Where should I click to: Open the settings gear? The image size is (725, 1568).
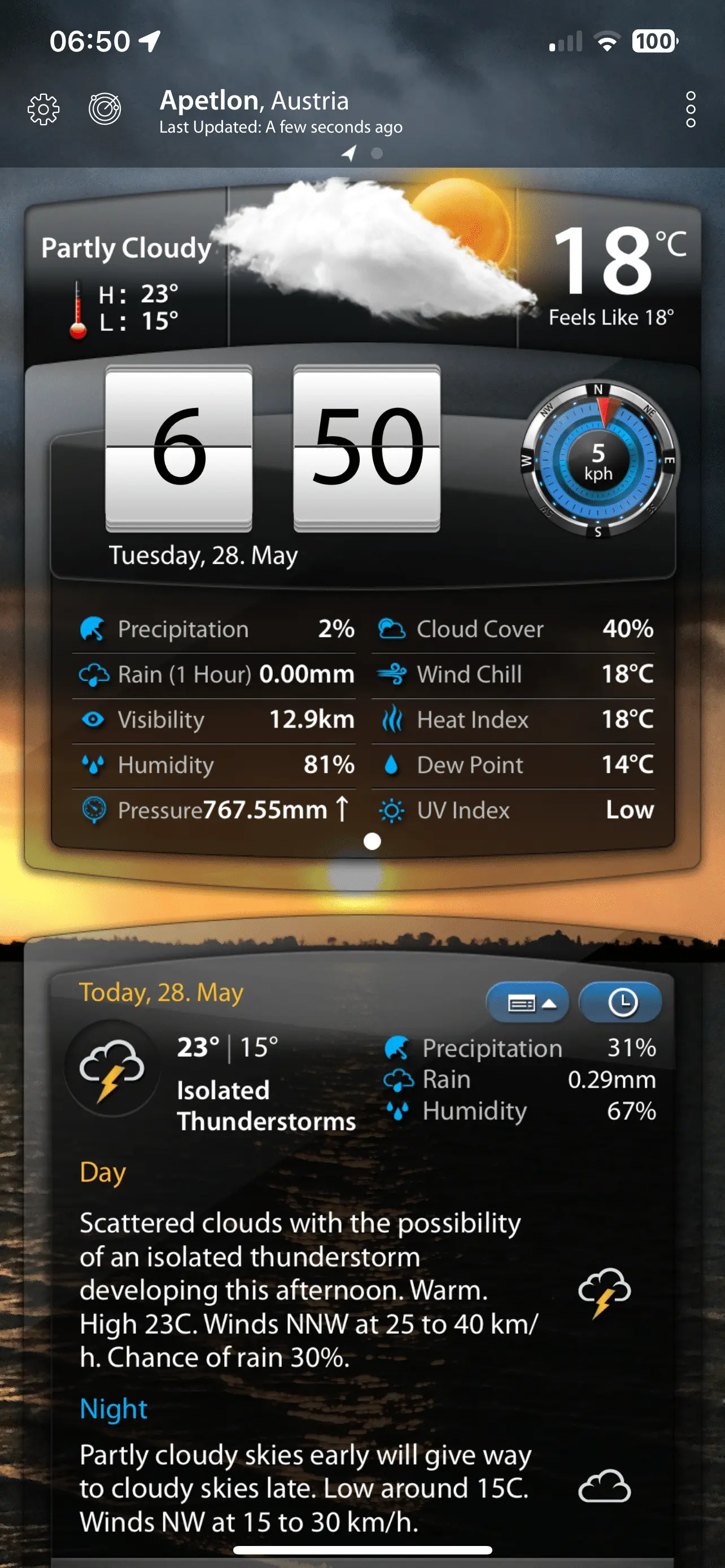(x=44, y=110)
